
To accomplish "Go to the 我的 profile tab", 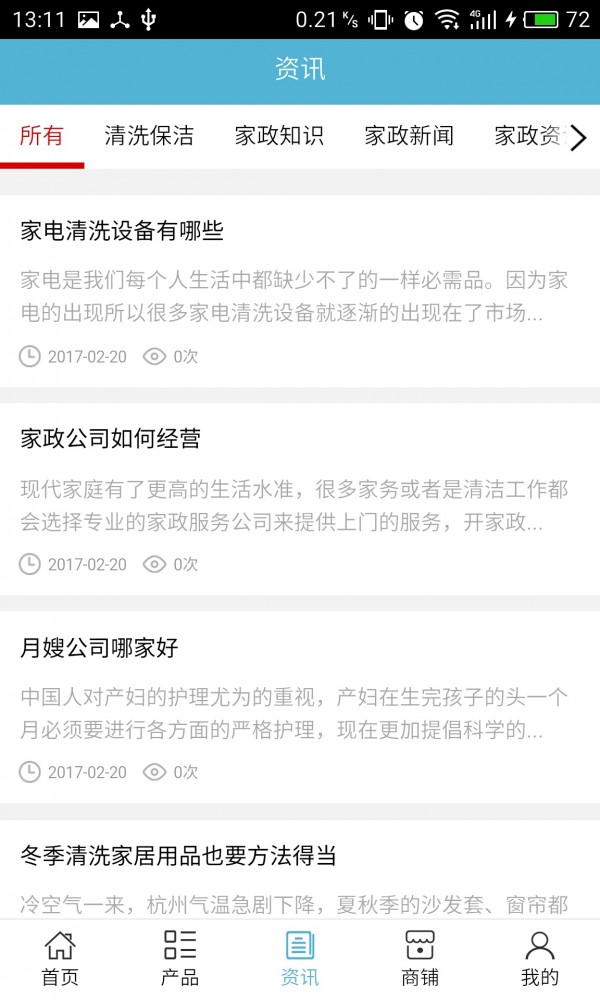I will click(x=540, y=958).
